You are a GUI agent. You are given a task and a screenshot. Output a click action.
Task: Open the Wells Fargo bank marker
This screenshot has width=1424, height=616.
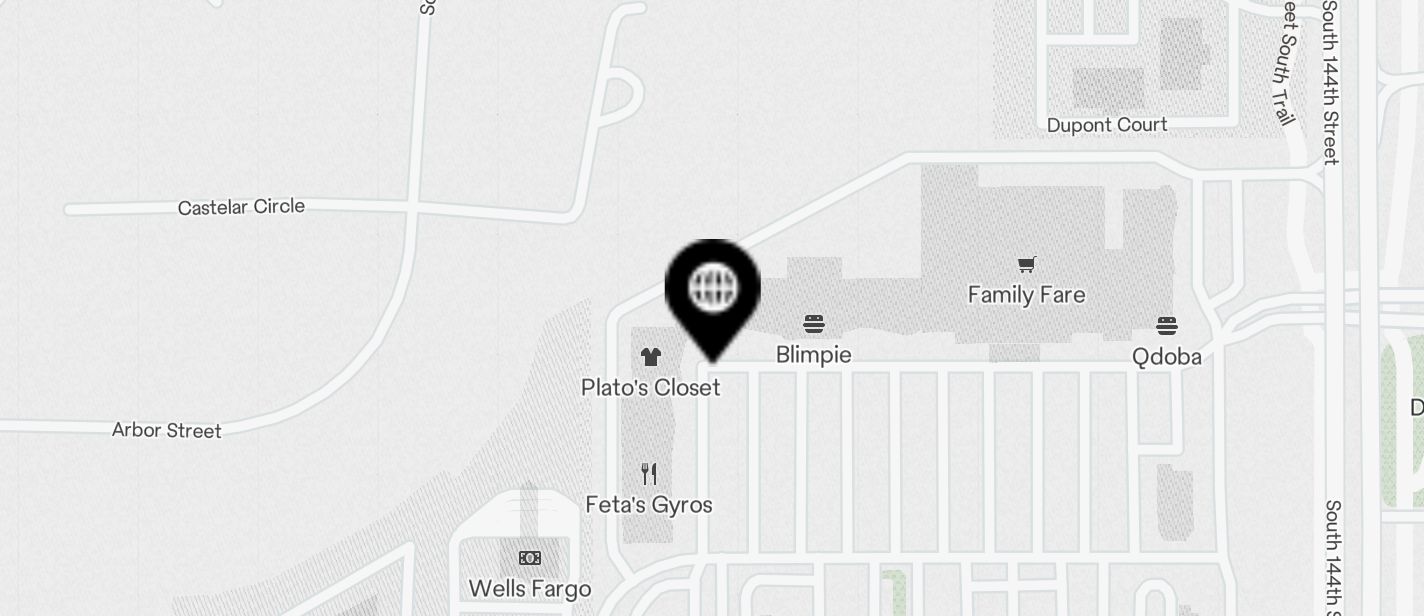pos(530,558)
